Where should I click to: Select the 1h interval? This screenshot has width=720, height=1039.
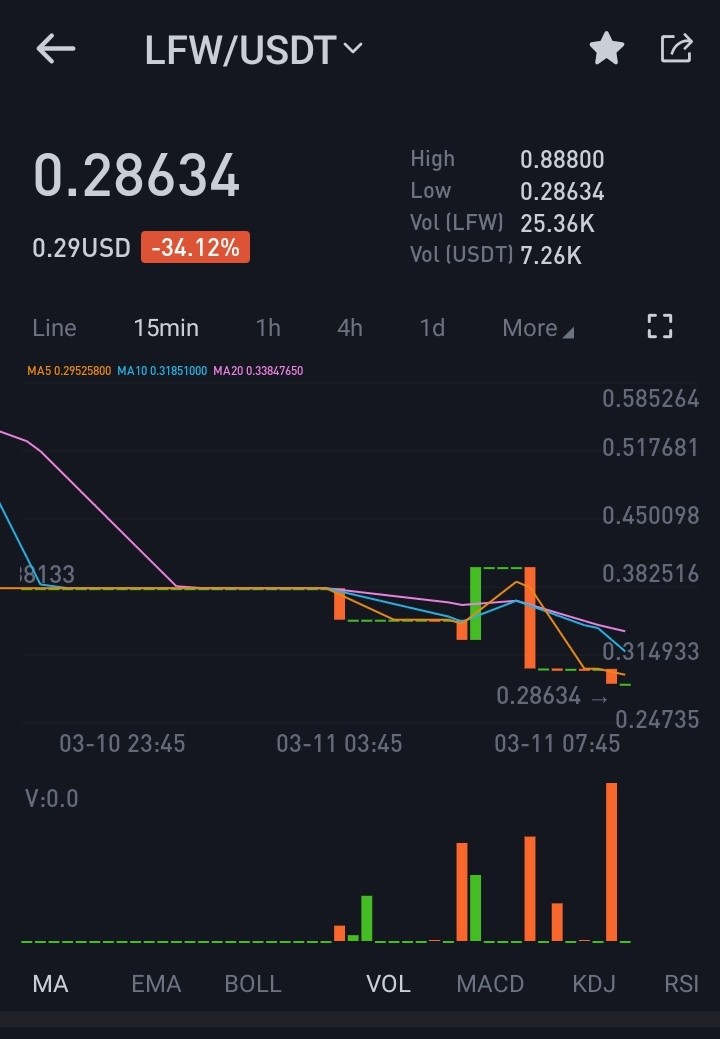268,328
